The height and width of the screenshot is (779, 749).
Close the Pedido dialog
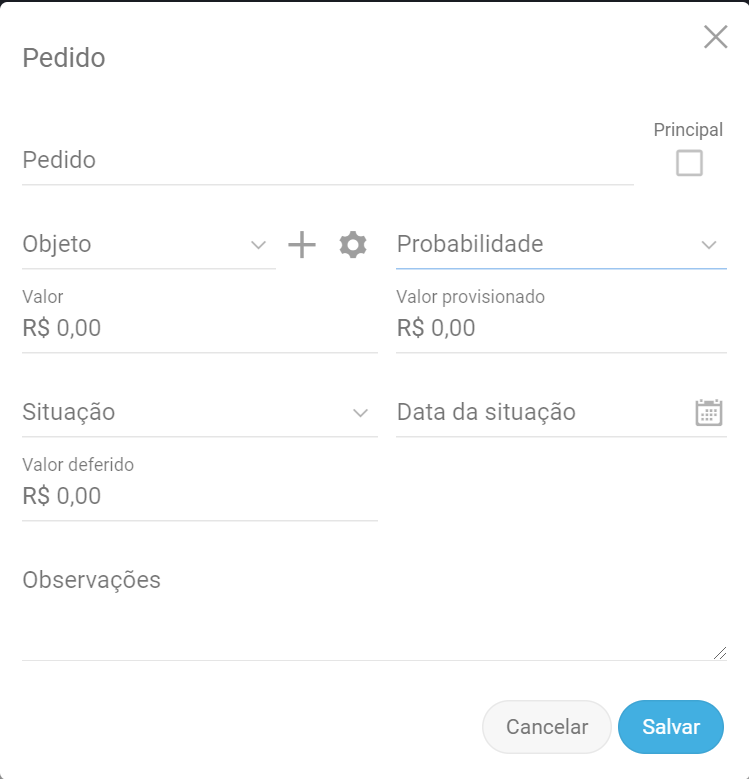[715, 38]
